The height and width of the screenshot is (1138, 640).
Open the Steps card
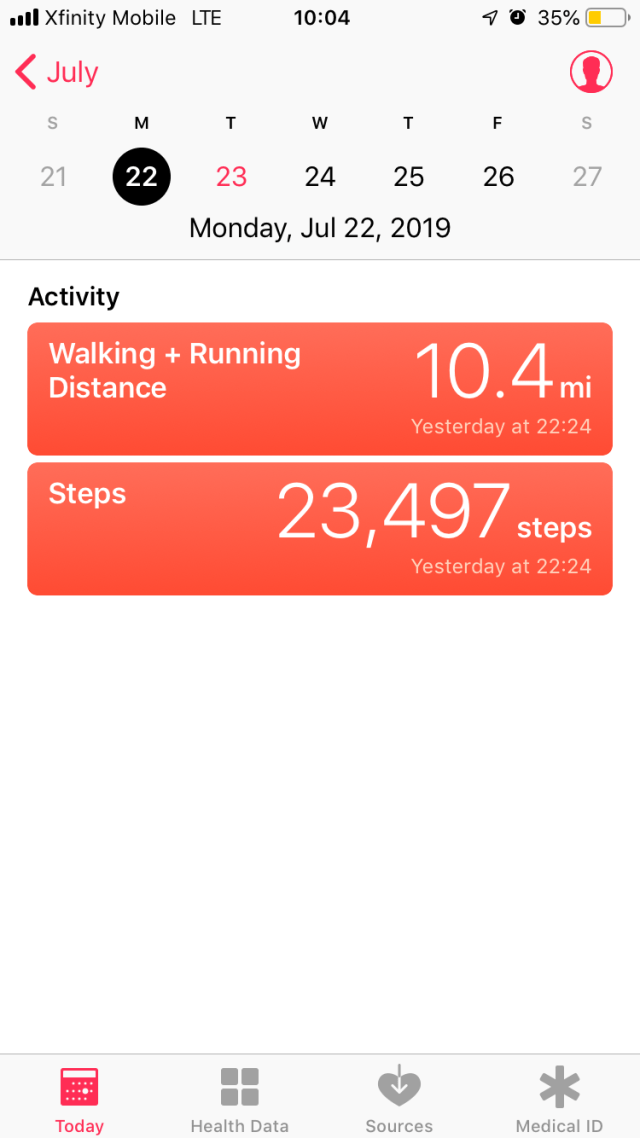319,528
